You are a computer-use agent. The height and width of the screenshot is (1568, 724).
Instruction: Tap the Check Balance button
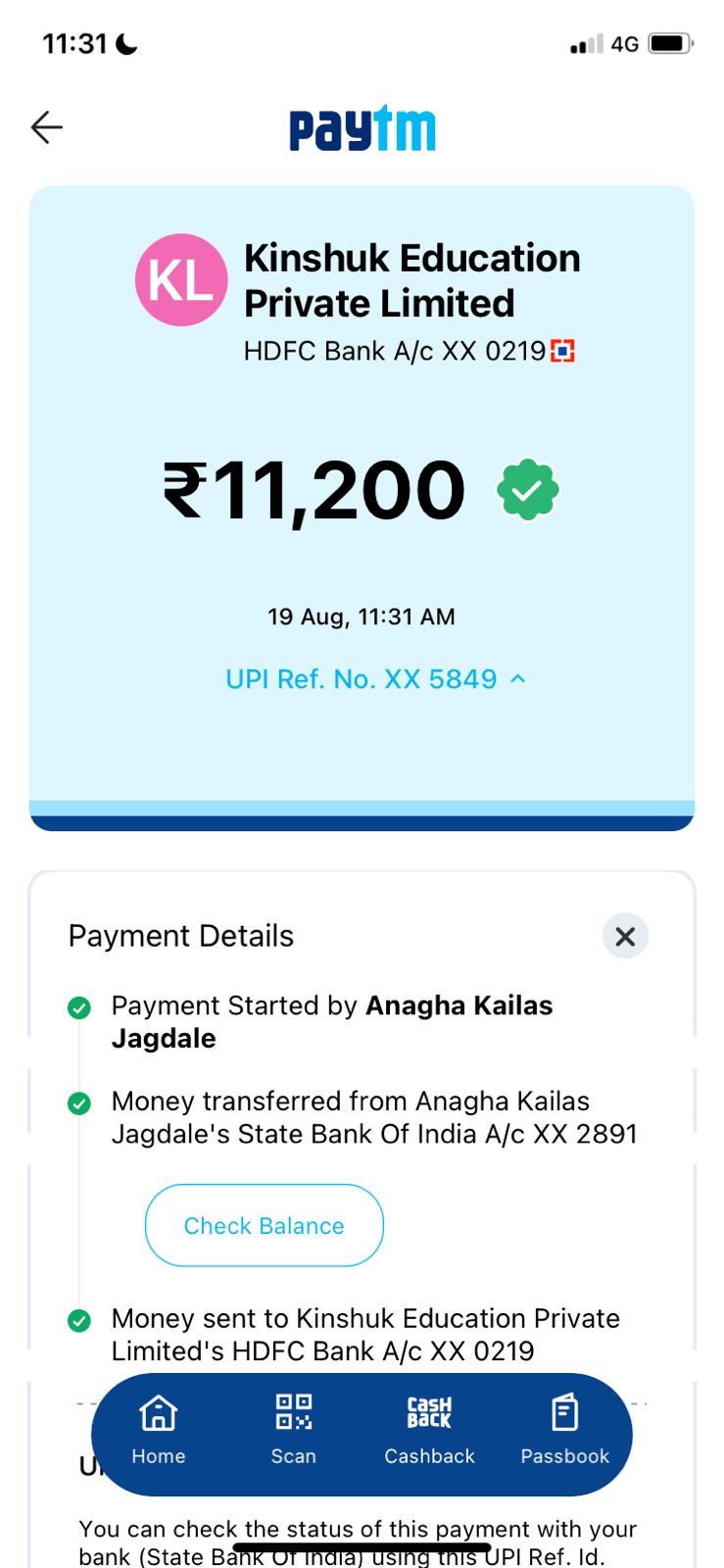pyautogui.click(x=264, y=1225)
